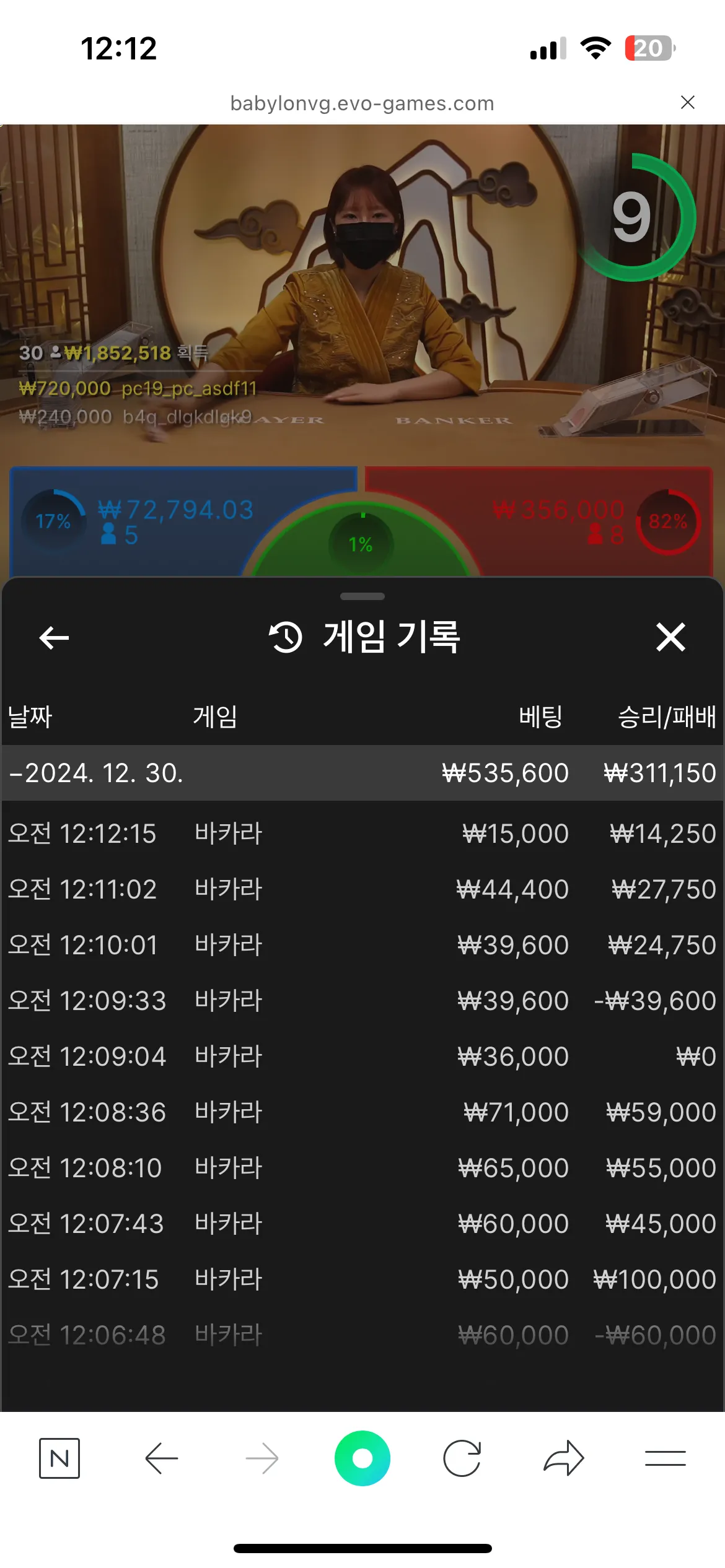
Task: Select the 오전 12:09:04 game entry
Action: click(x=362, y=1056)
